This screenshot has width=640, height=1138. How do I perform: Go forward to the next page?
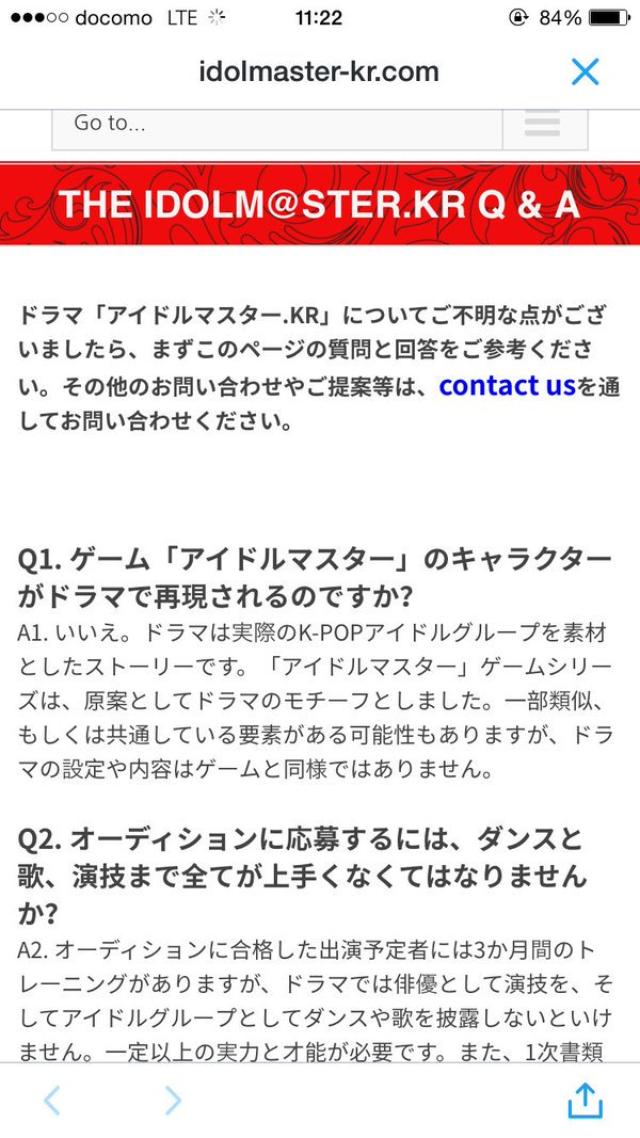(x=173, y=1100)
